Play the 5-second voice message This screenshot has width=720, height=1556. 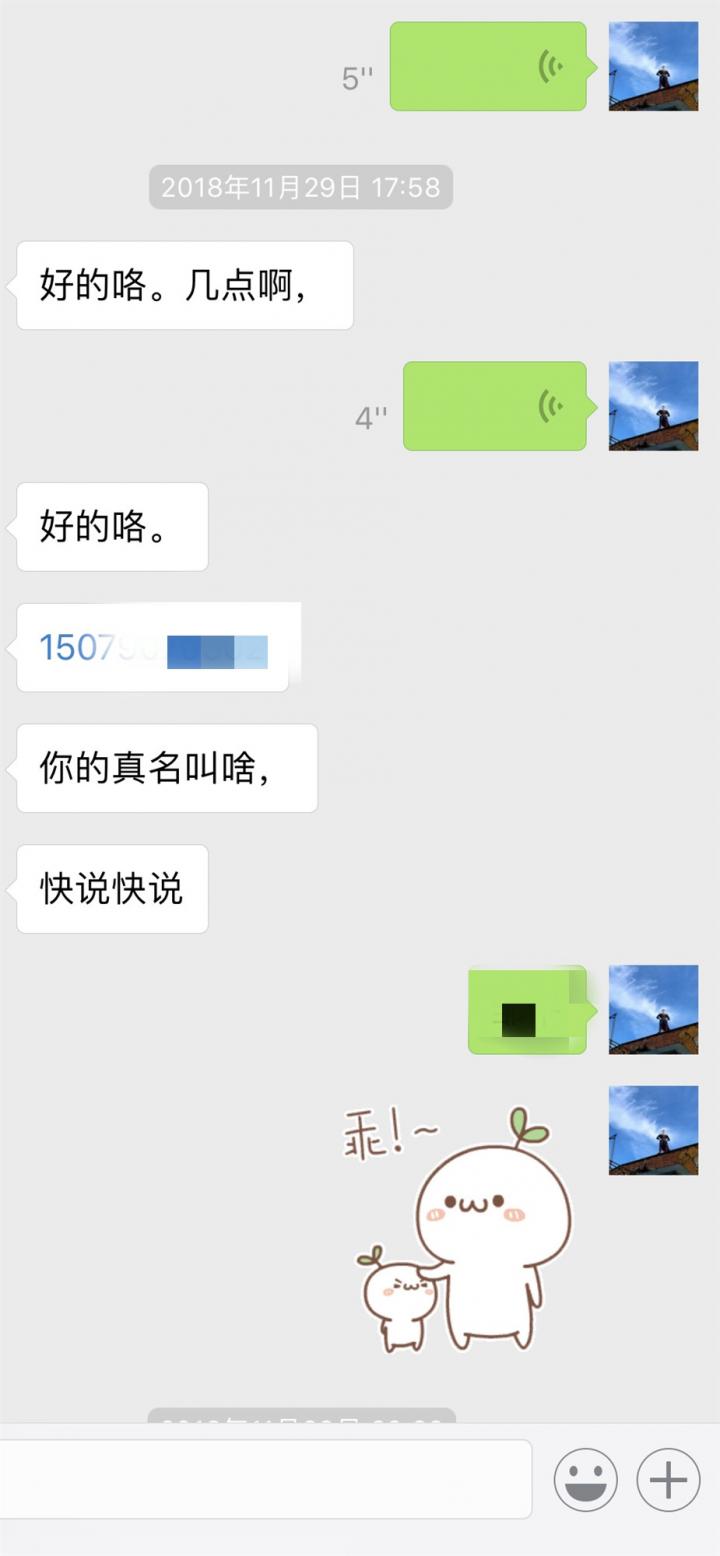pos(488,68)
